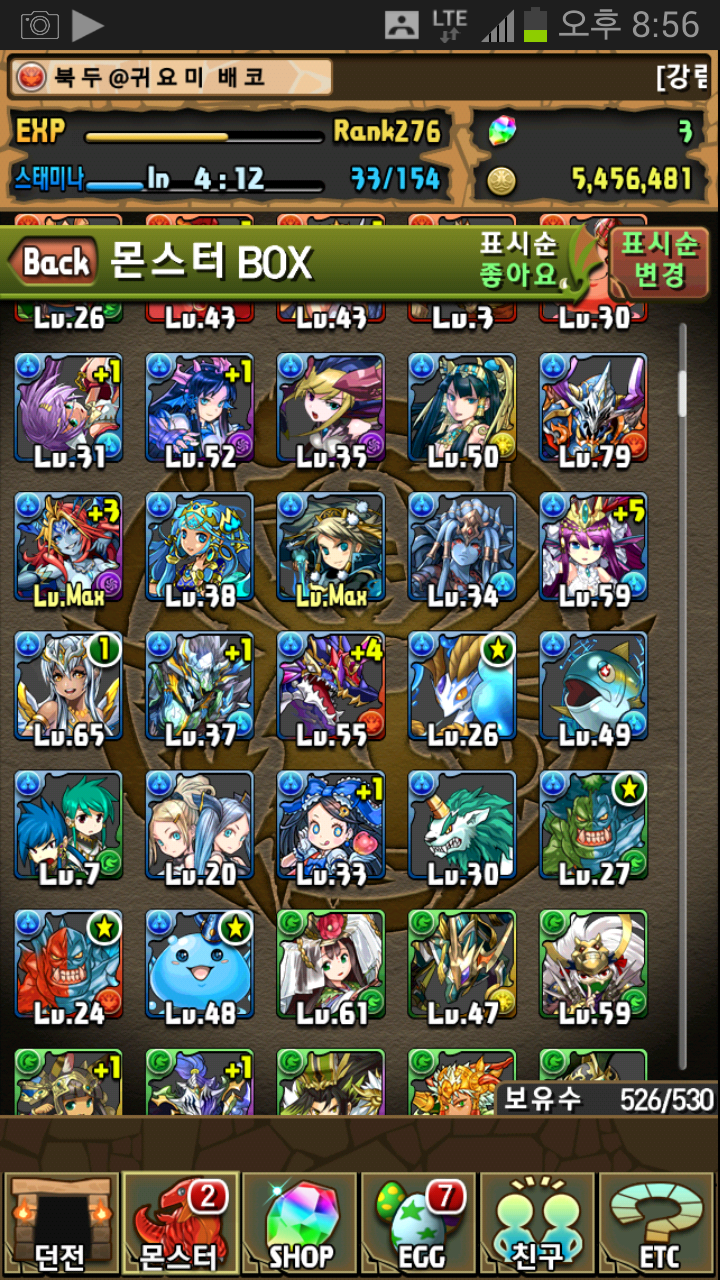Tap the 표시순 변경 sort button
Viewport: 720px width, 1280px height.
pos(658,260)
